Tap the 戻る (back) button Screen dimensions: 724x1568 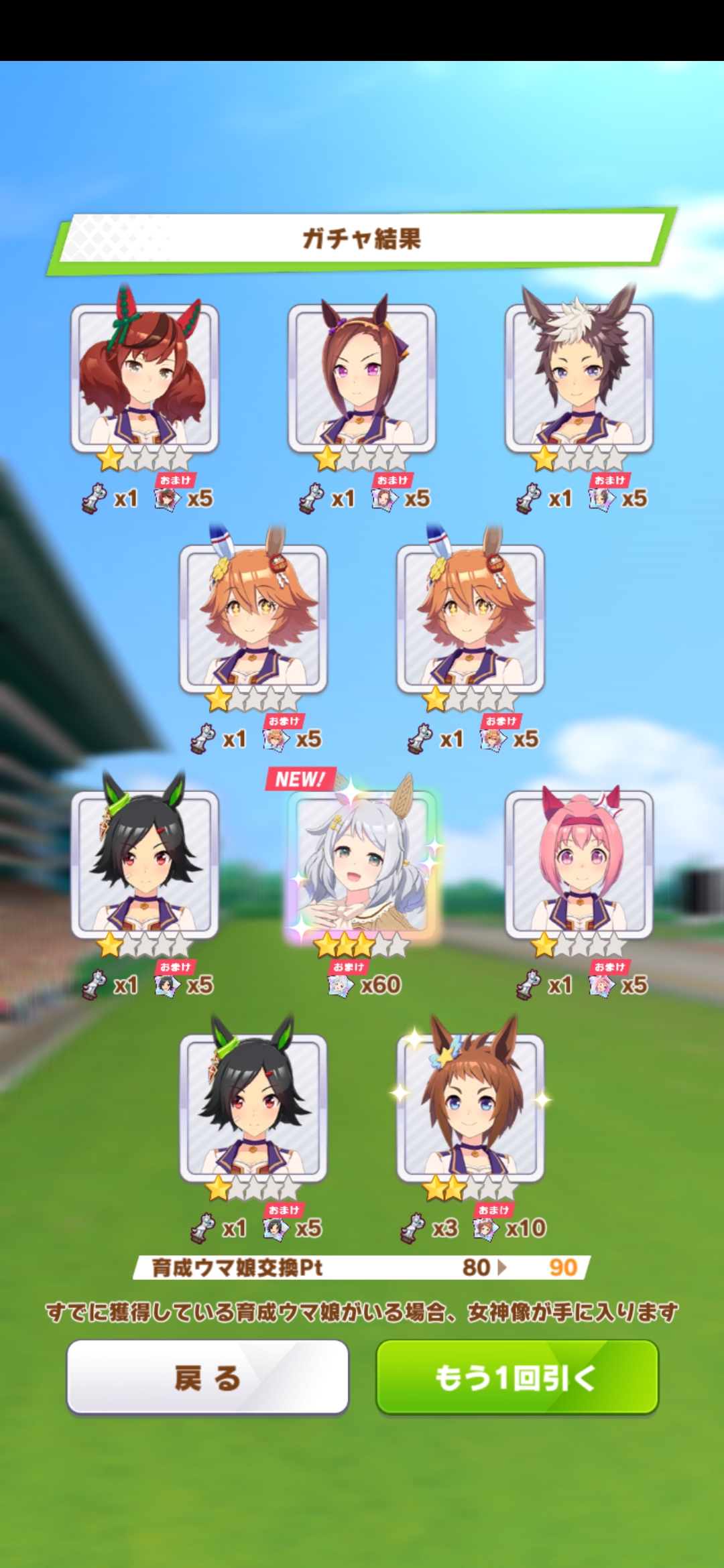click(207, 1377)
